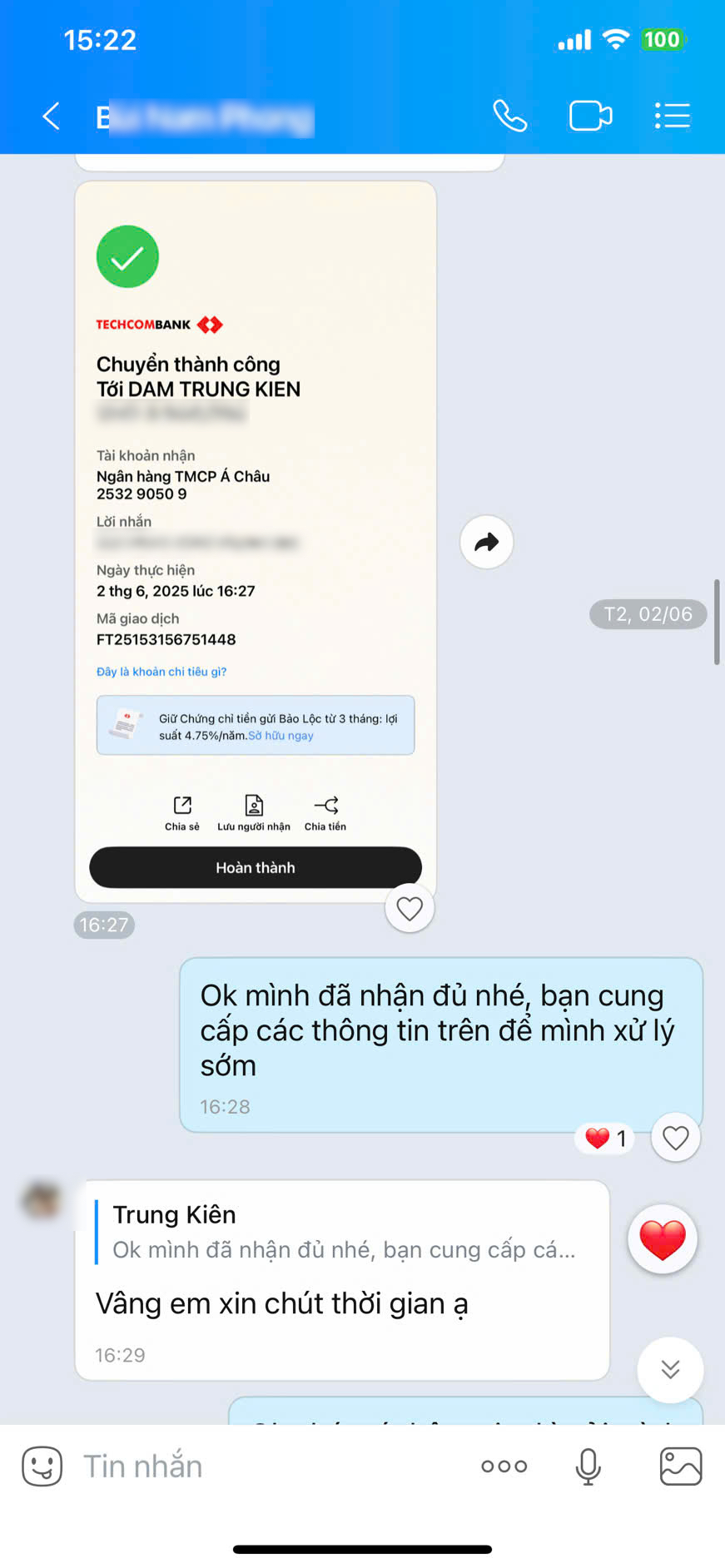Forward the Techcombank transfer image
The height and width of the screenshot is (1568, 725).
486,542
